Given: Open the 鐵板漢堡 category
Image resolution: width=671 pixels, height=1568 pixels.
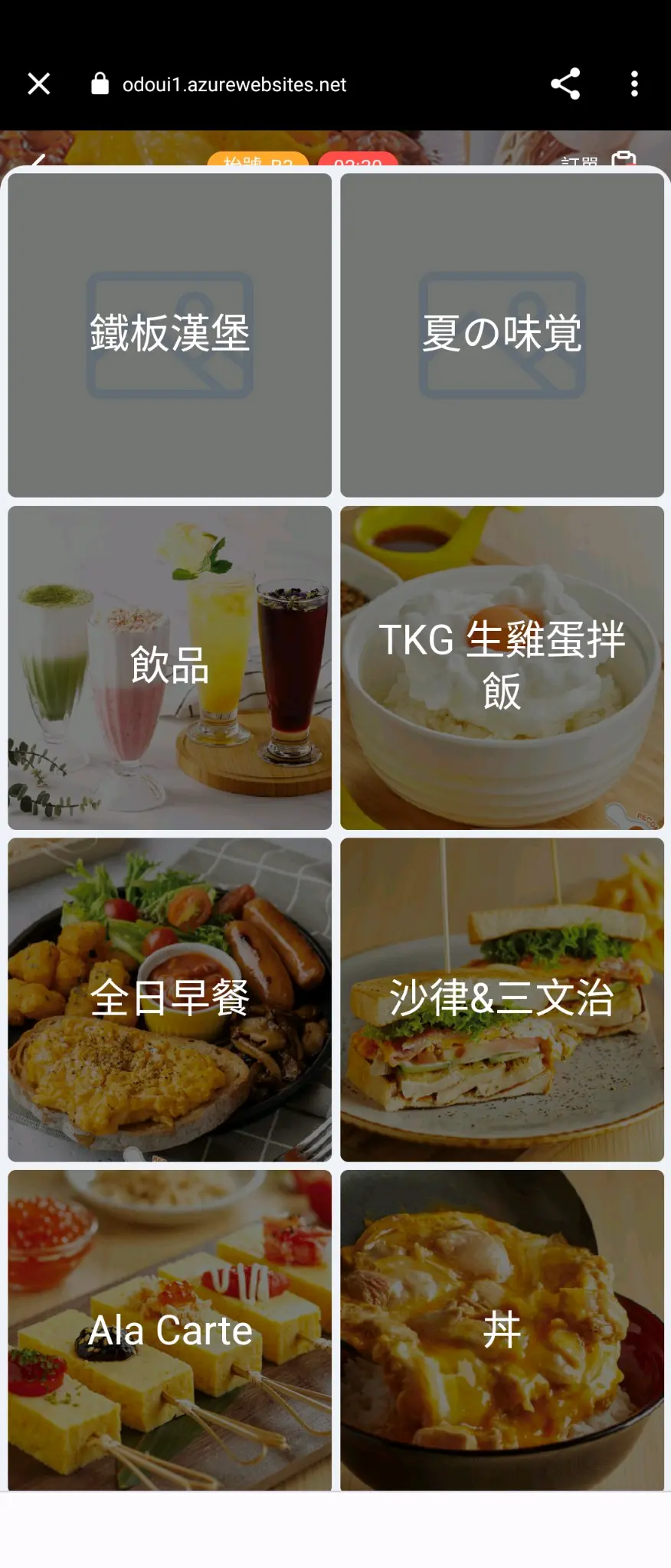Looking at the screenshot, I should click(170, 335).
